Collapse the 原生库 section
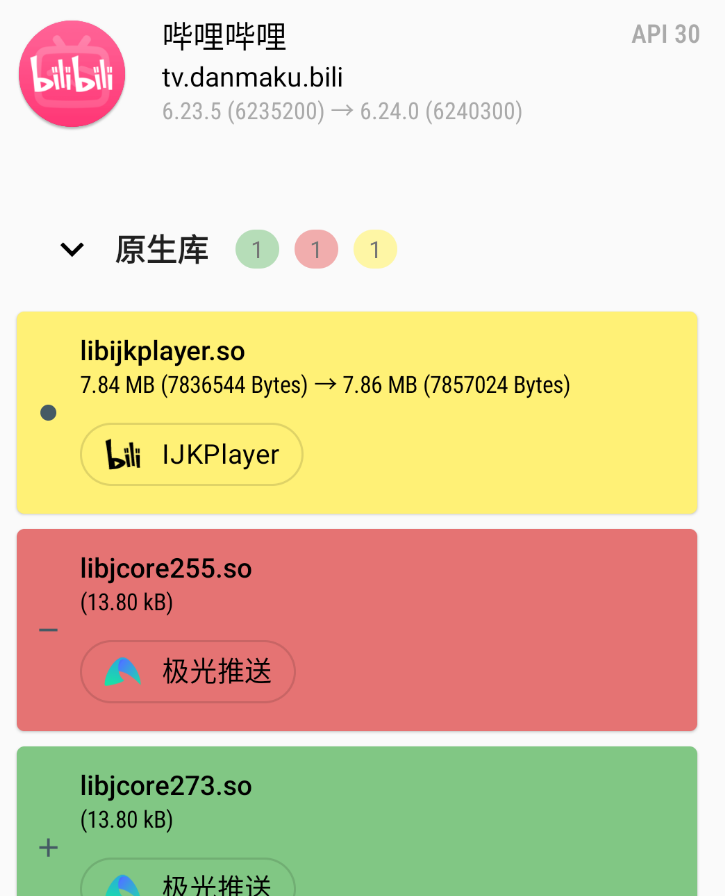This screenshot has width=725, height=896. pos(72,250)
